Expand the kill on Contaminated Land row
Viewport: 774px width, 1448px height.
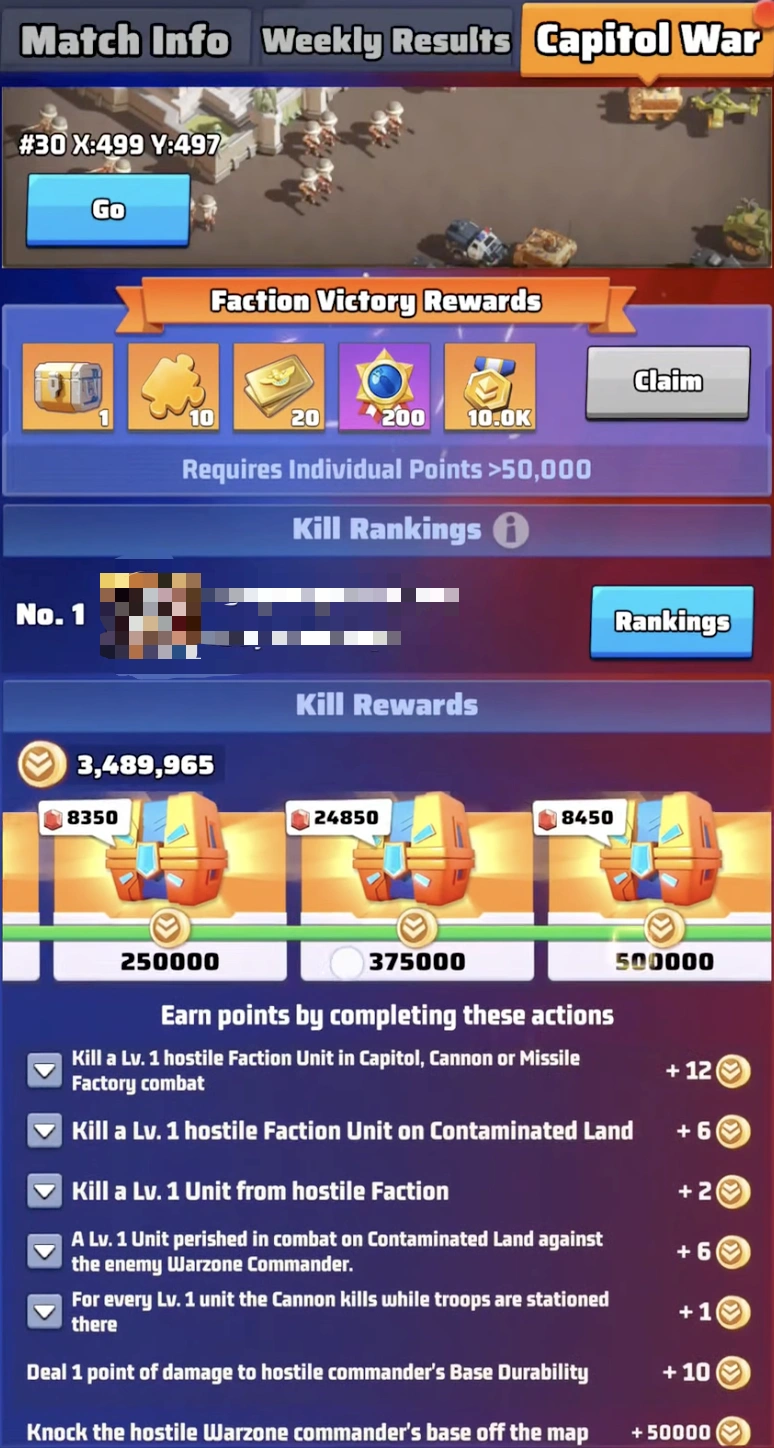pos(44,1131)
